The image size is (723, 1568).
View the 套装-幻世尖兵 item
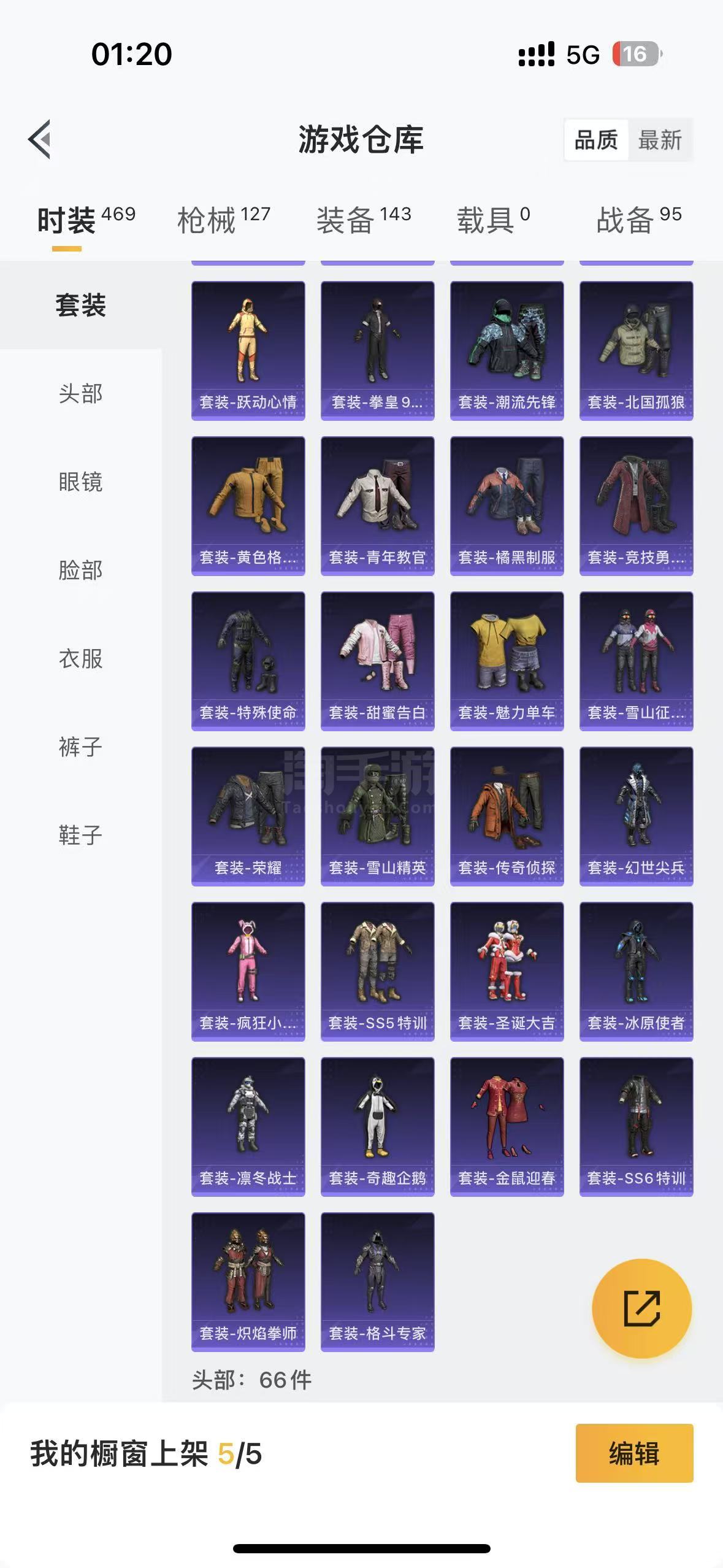[x=636, y=816]
